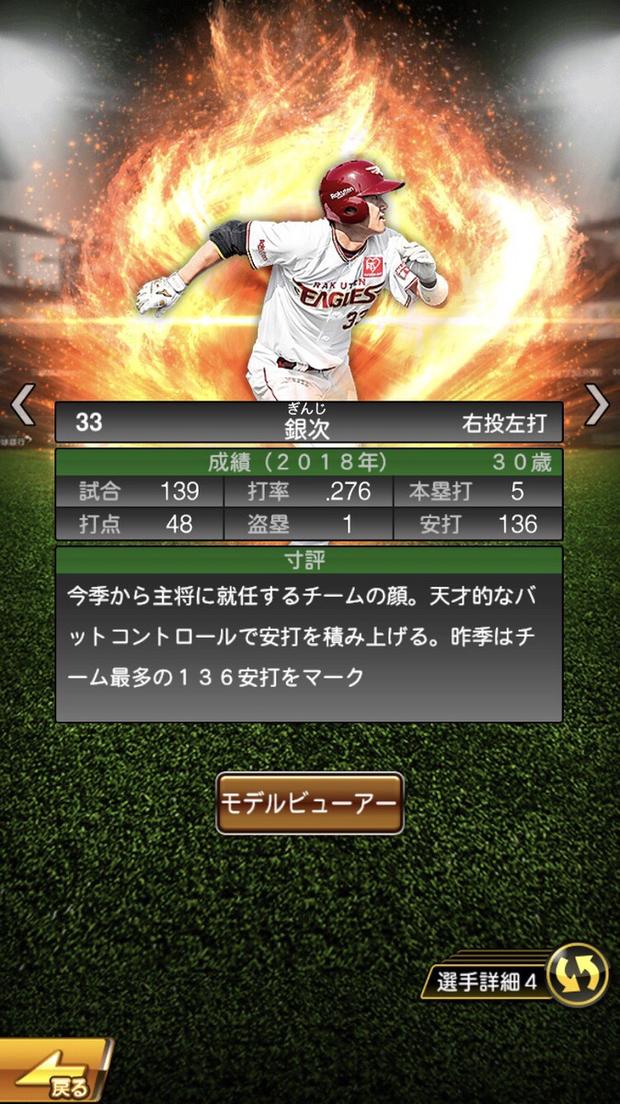This screenshot has height=1104, width=620.
Task: Open the モデルビューアー model viewer
Action: tap(310, 803)
